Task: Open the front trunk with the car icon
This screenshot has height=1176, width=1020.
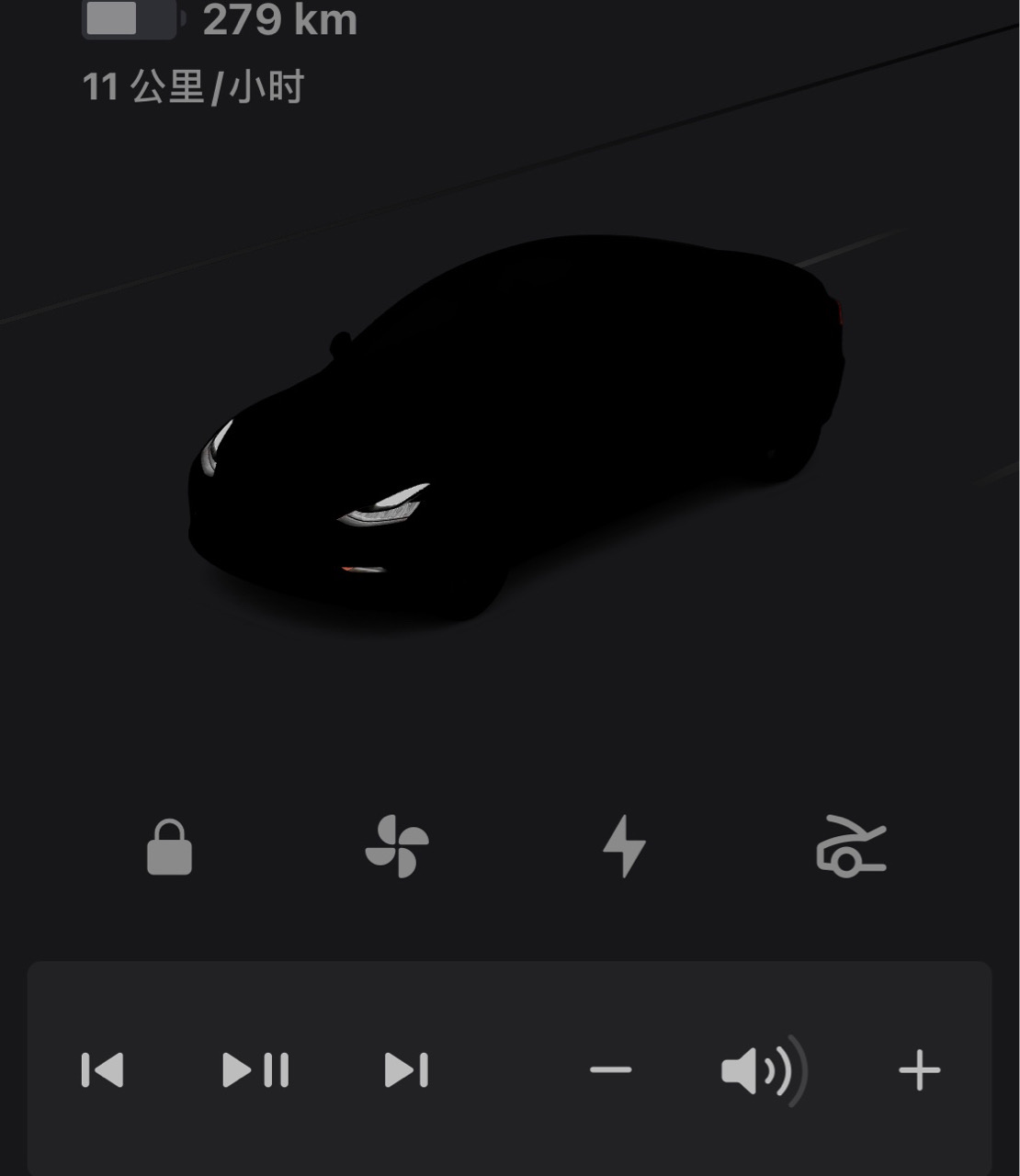Action: point(851,846)
